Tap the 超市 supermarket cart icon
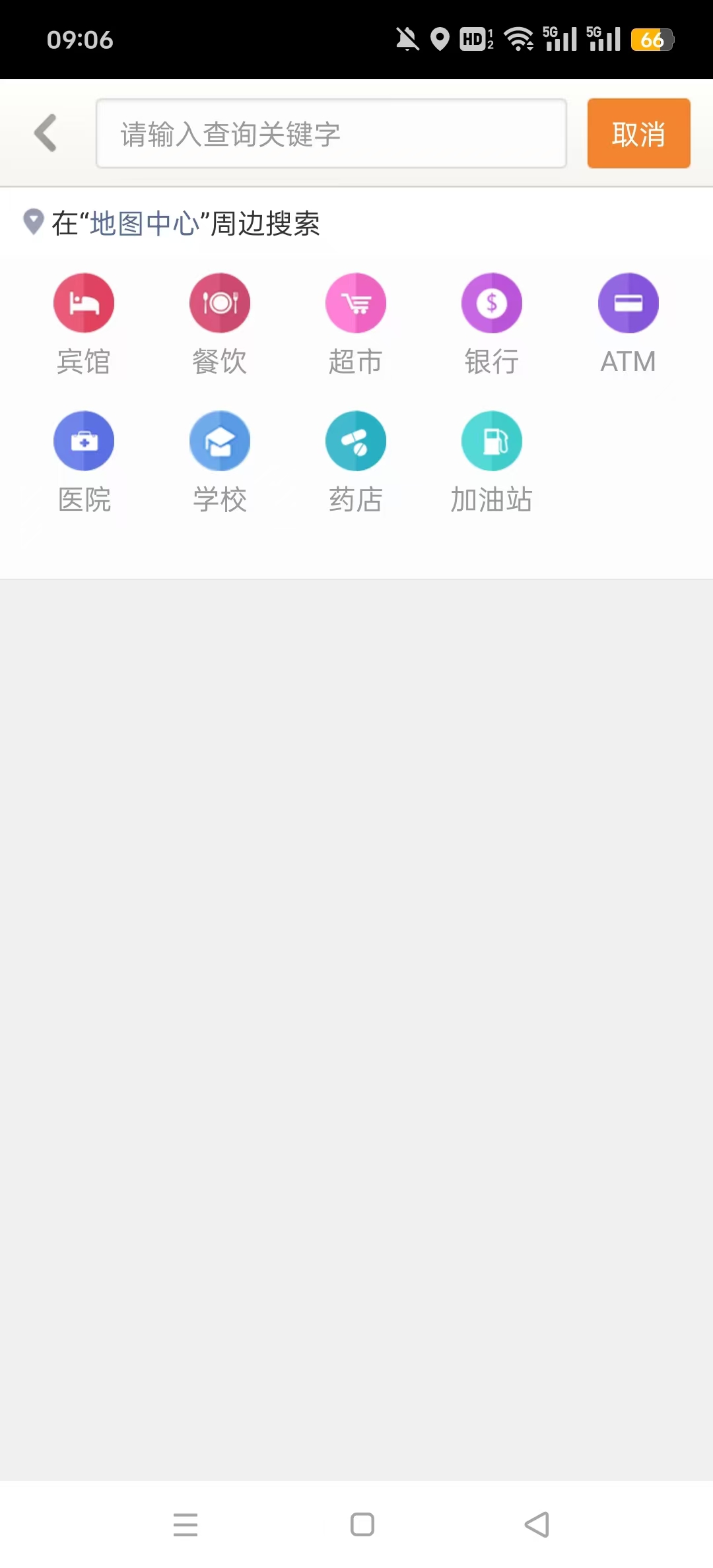Viewport: 713px width, 1568px height. pyautogui.click(x=356, y=303)
